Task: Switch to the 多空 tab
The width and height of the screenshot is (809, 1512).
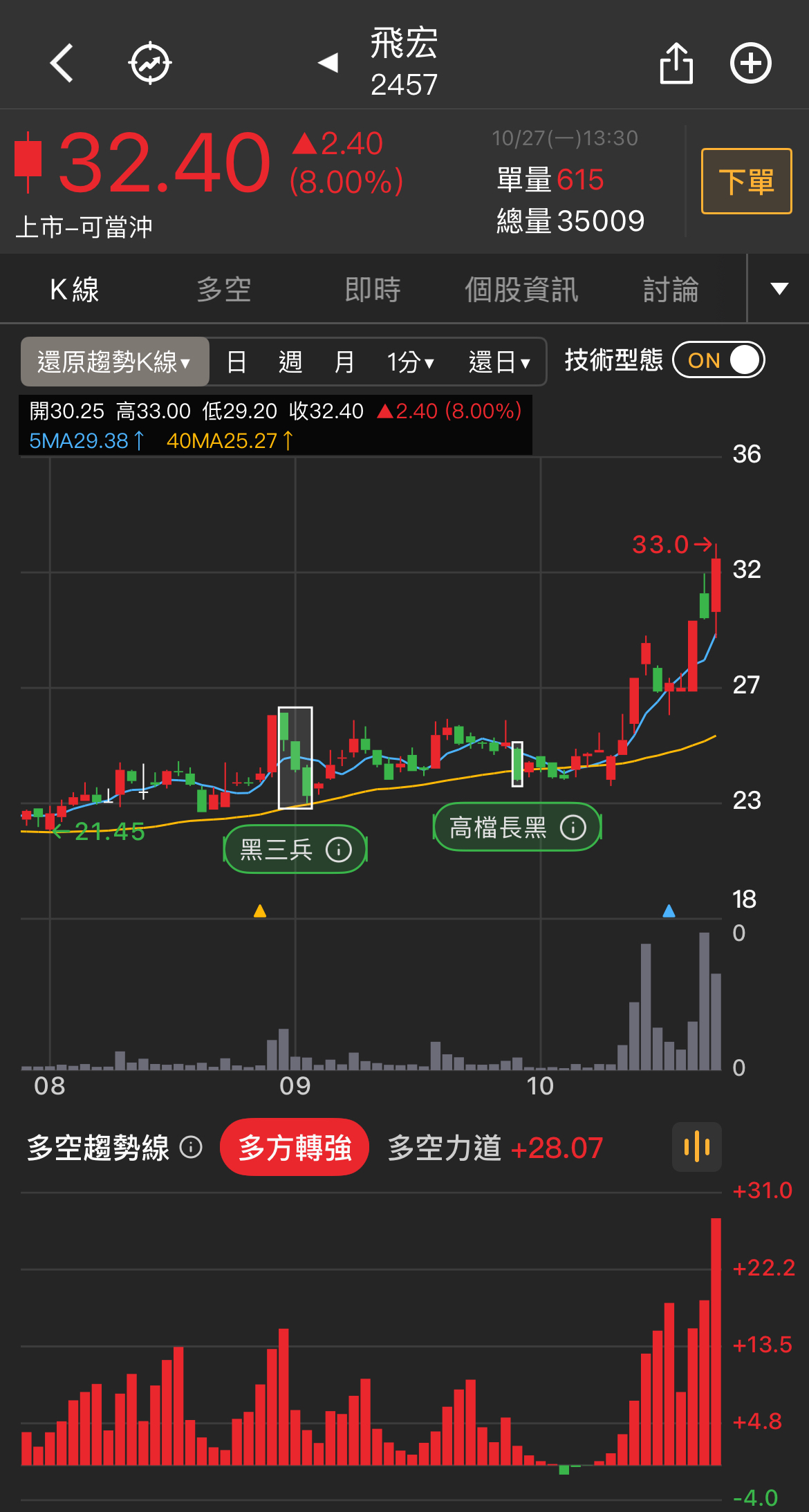Action: [x=223, y=290]
